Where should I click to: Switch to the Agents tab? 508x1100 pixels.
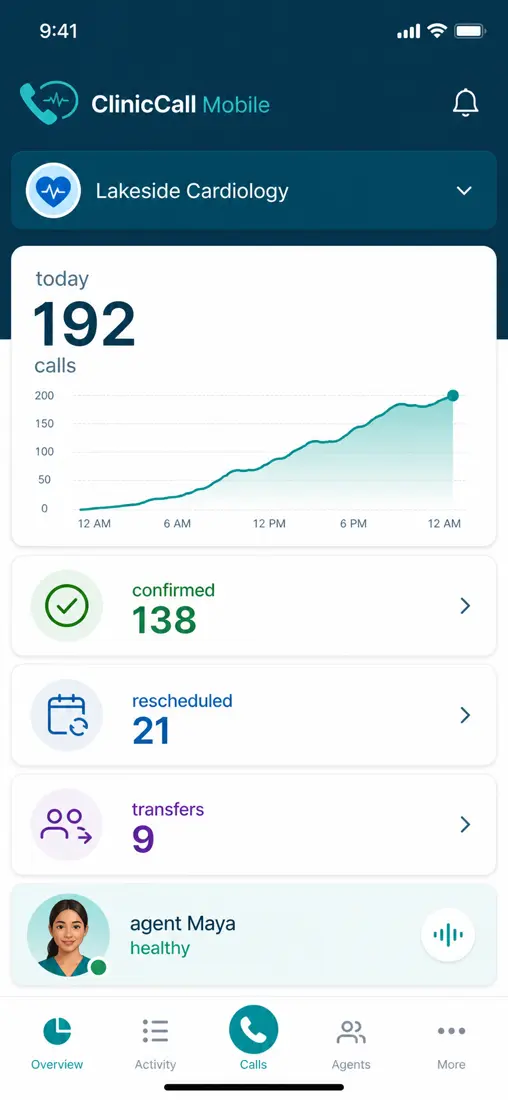tap(351, 1044)
